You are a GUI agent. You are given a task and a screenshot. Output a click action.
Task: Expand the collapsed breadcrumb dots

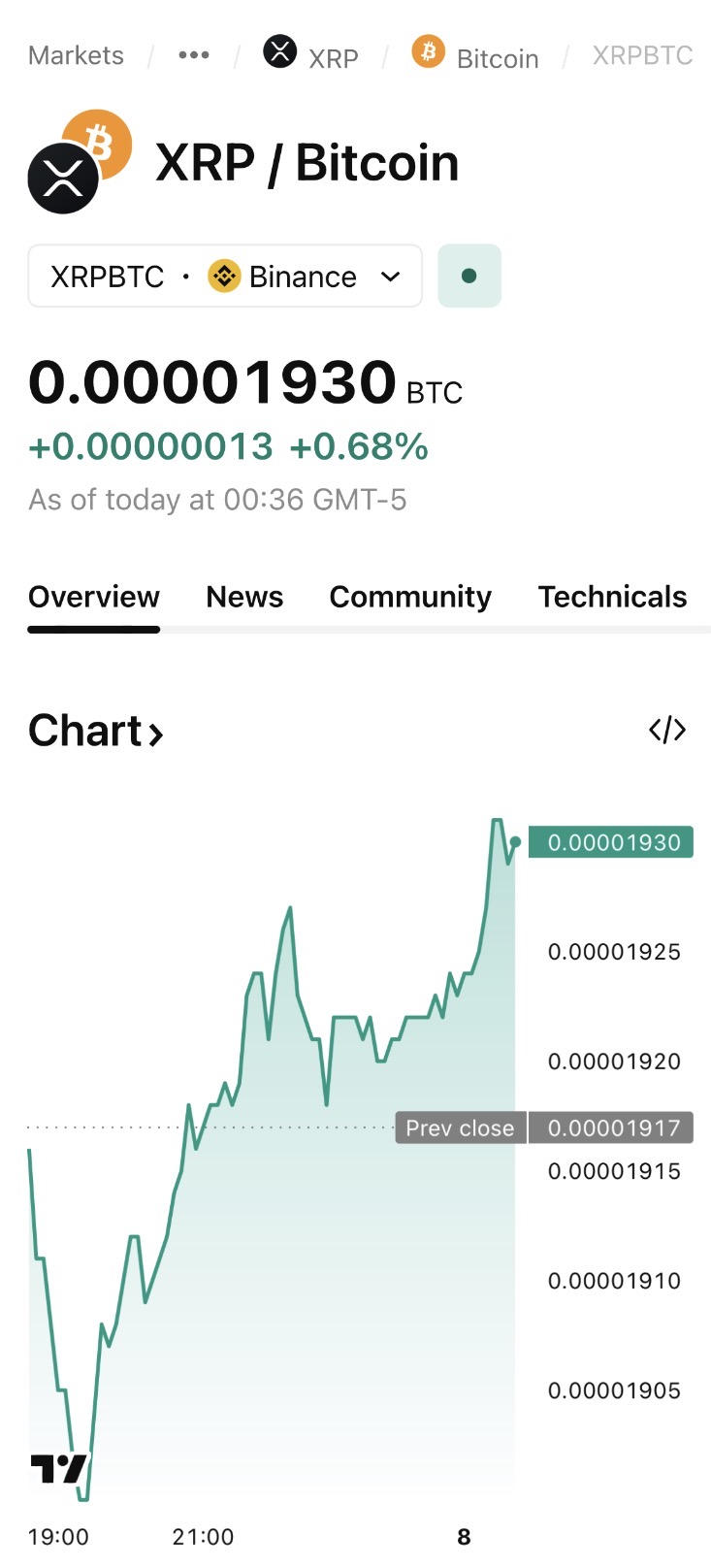point(194,55)
